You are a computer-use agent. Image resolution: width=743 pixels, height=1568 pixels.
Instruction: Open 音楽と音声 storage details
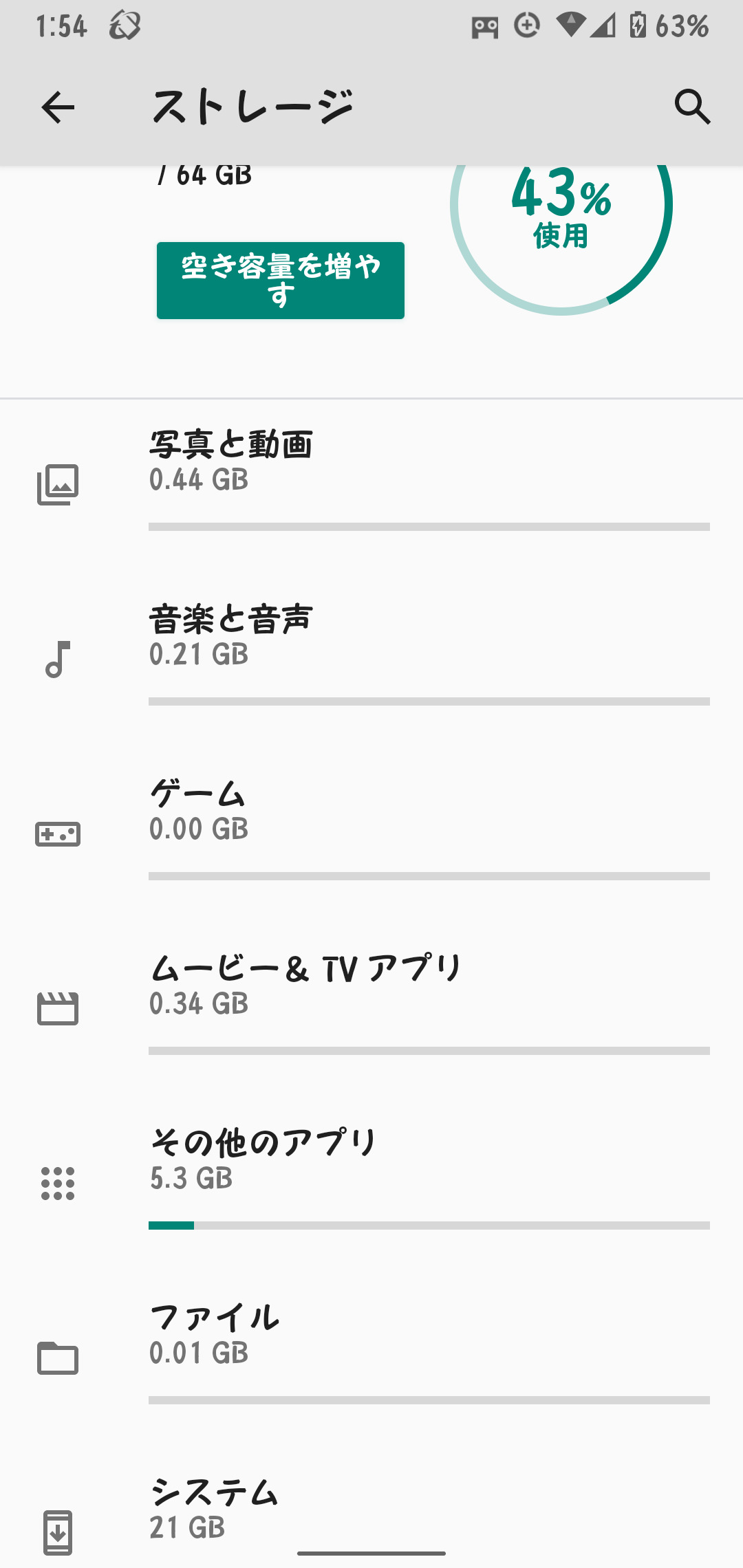[371, 649]
